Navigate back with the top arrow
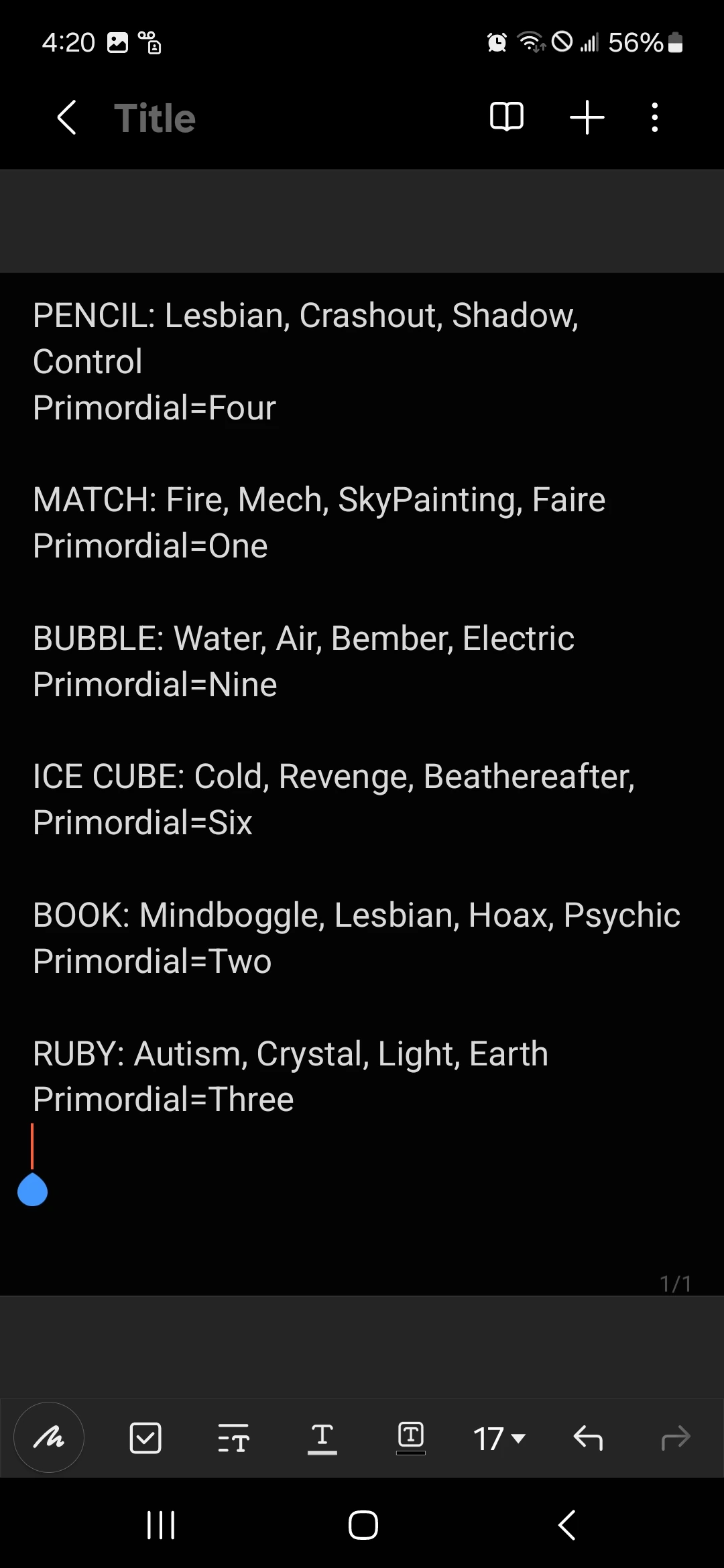The image size is (724, 1568). pos(66,117)
